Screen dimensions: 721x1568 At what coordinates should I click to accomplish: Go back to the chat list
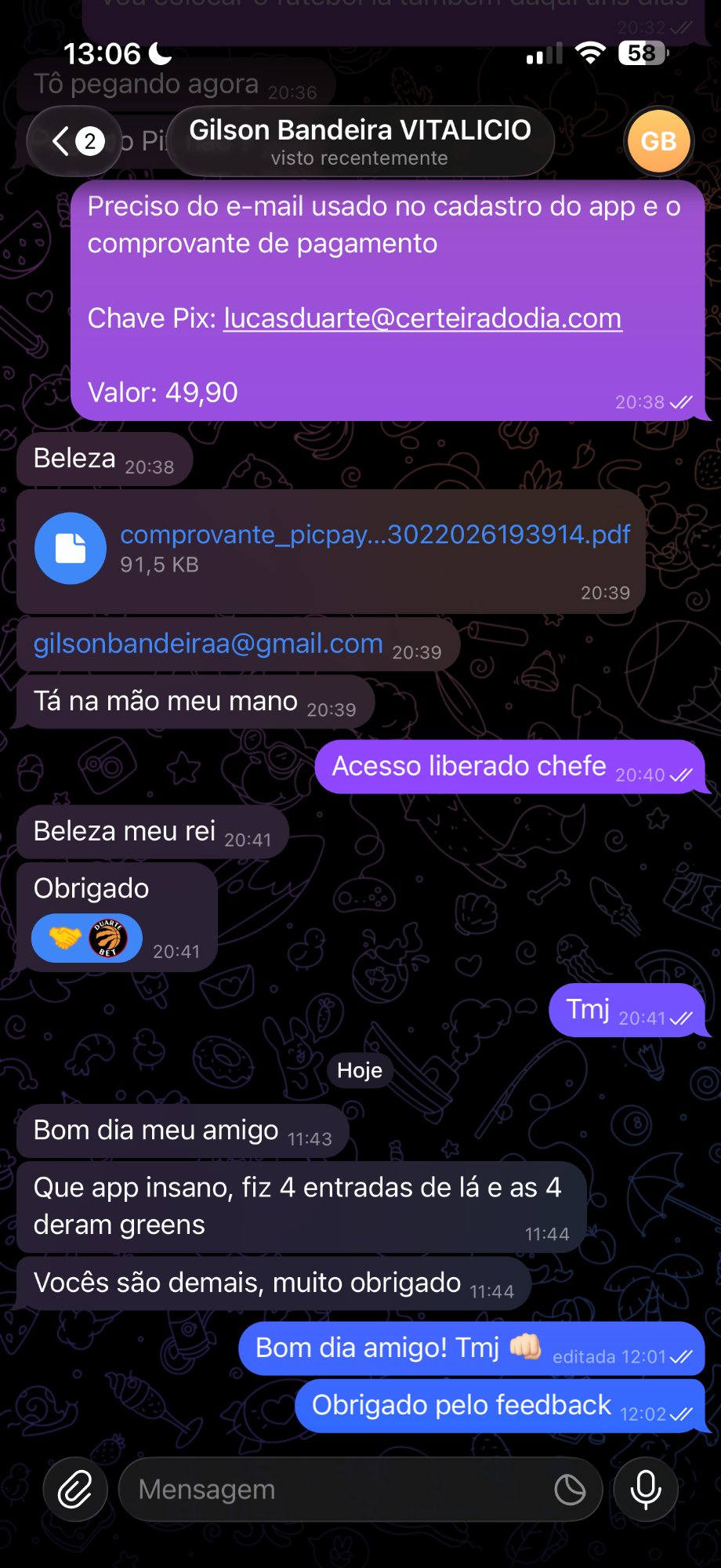pos(74,141)
